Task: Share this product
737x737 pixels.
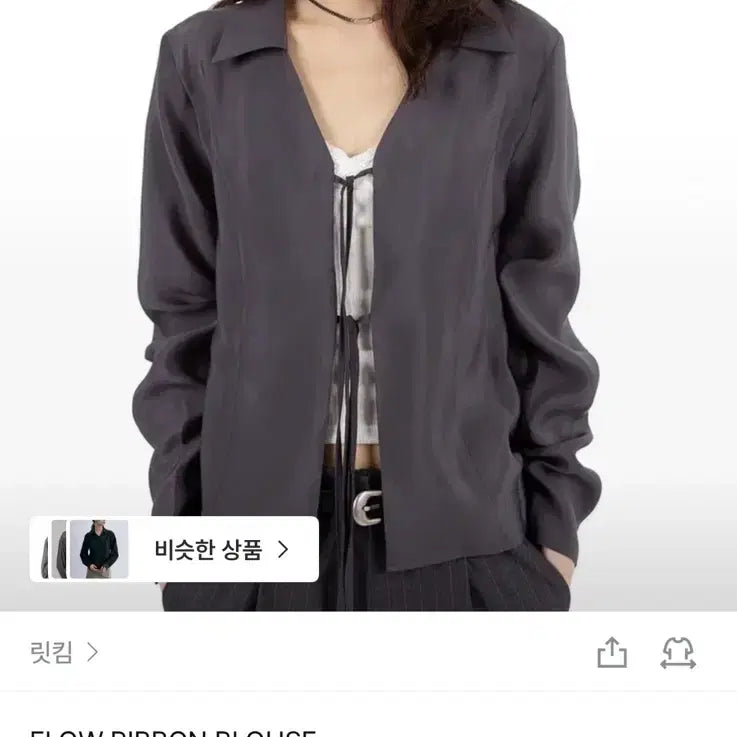Action: coord(612,653)
